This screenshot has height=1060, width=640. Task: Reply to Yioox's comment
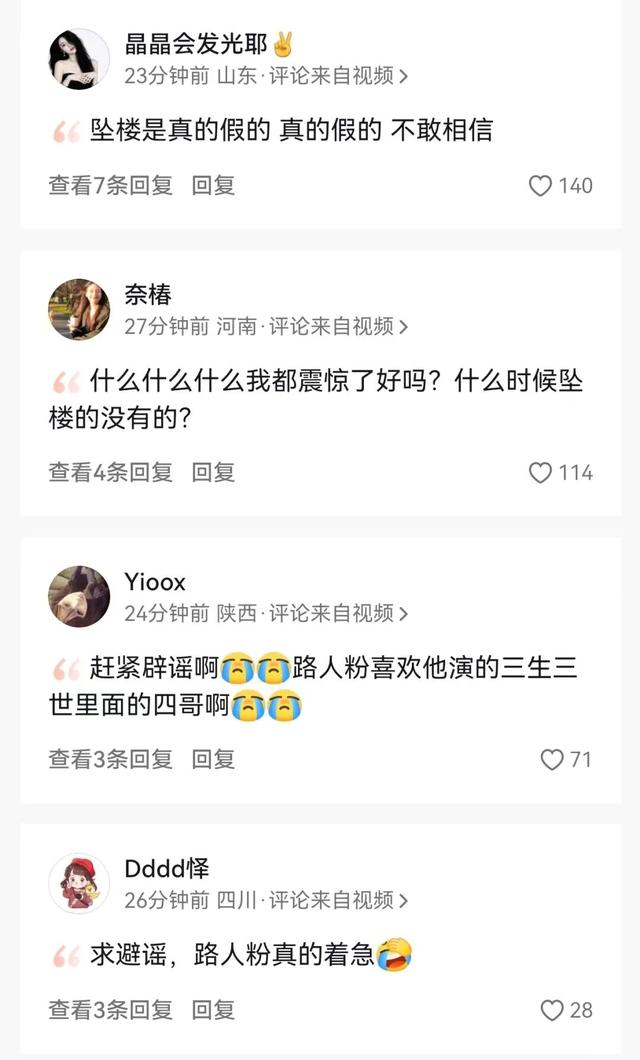(213, 759)
